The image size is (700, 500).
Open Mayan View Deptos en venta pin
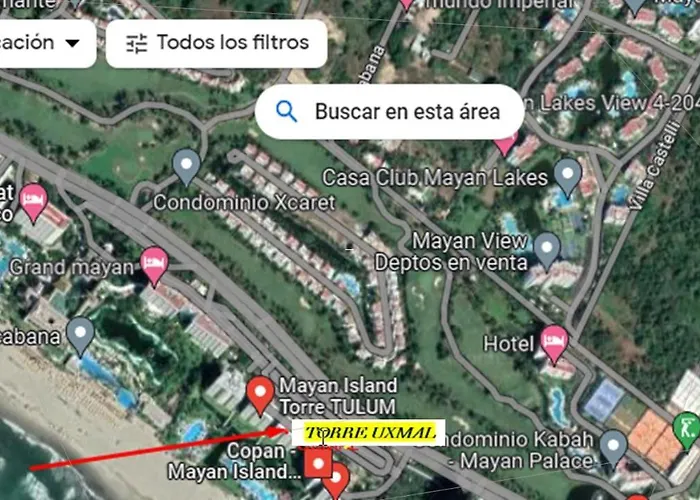(x=547, y=248)
